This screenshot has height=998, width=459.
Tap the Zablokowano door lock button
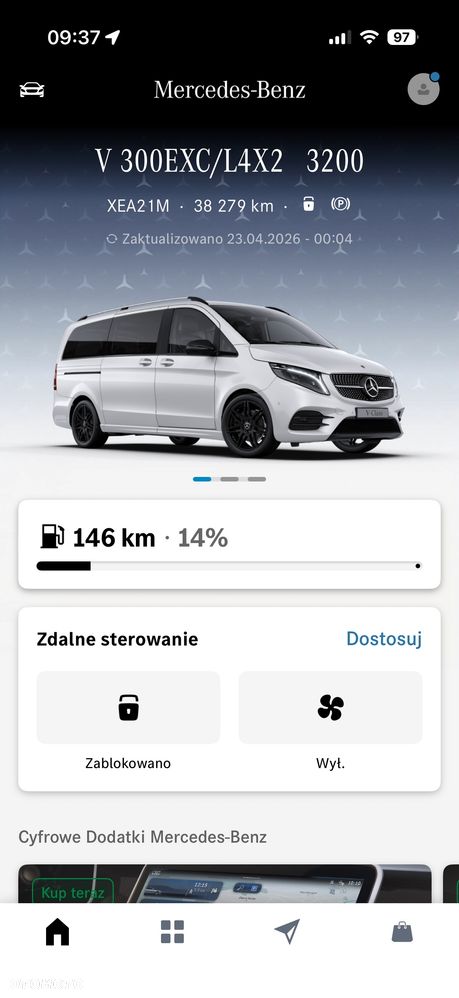coord(129,707)
